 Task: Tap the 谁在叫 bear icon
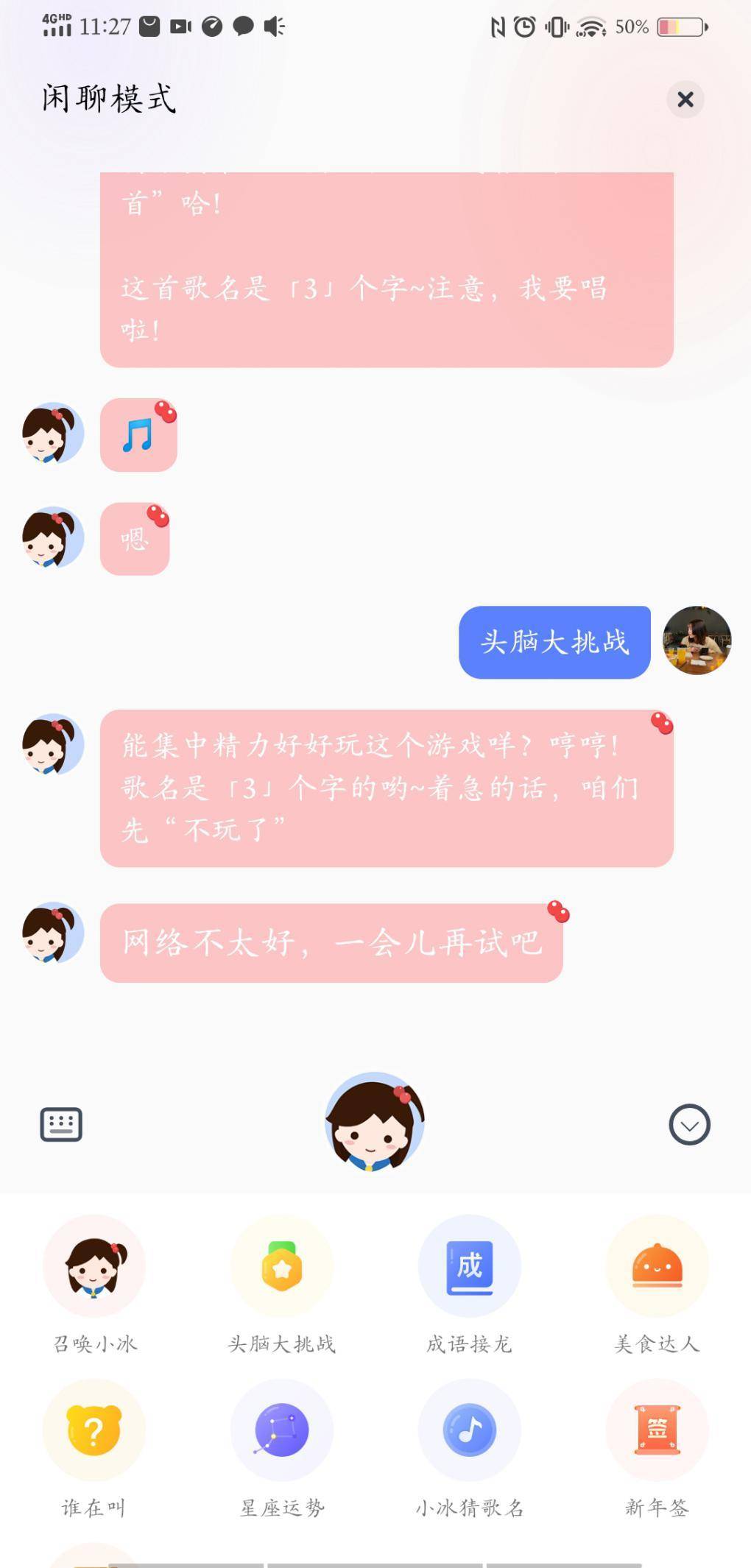tap(94, 1429)
